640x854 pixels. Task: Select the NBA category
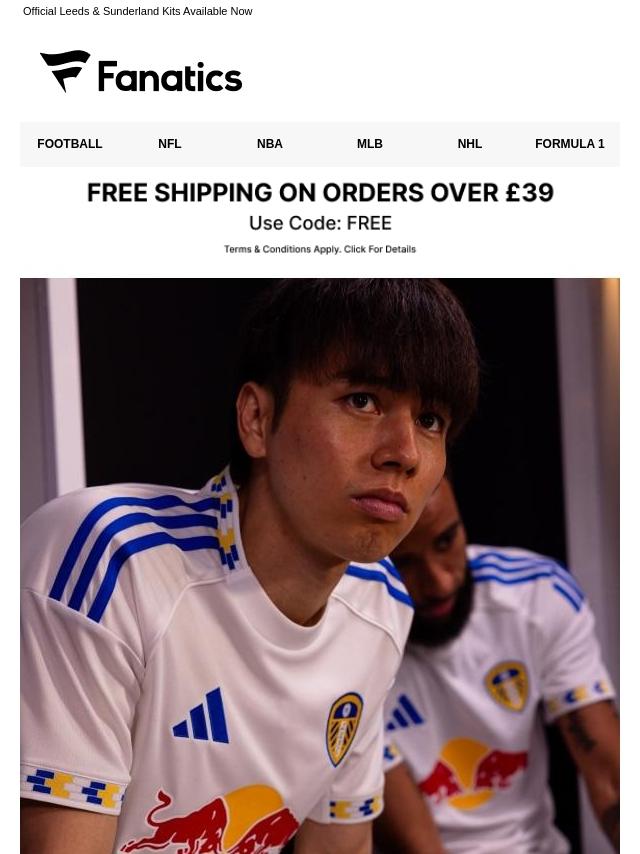(x=270, y=144)
